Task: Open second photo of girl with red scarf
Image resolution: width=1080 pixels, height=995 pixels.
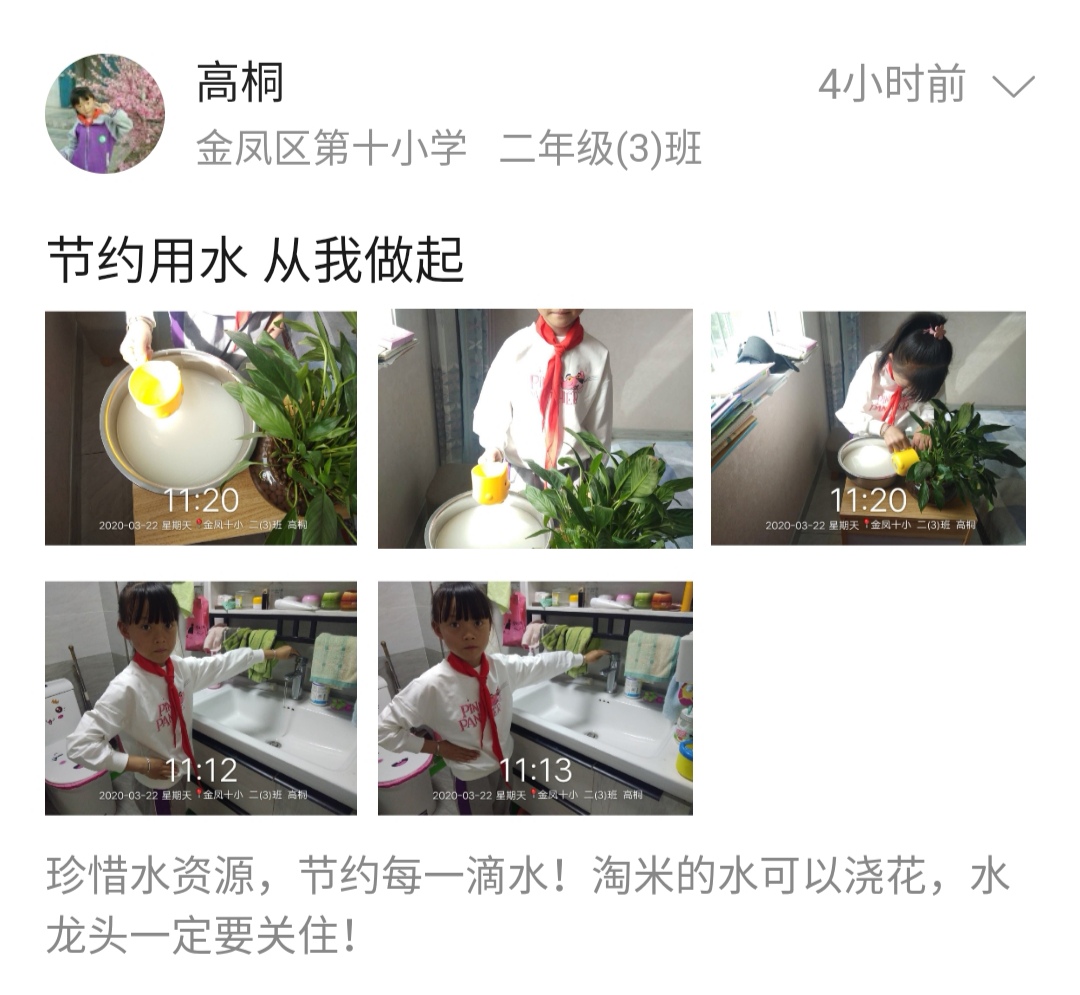Action: coord(535,428)
